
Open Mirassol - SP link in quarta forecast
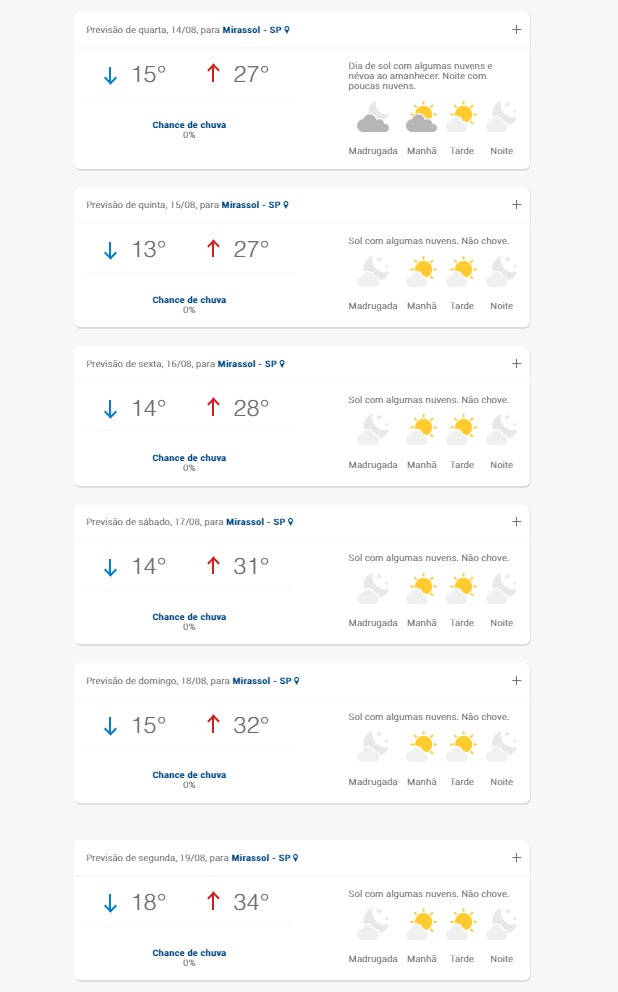(x=256, y=30)
